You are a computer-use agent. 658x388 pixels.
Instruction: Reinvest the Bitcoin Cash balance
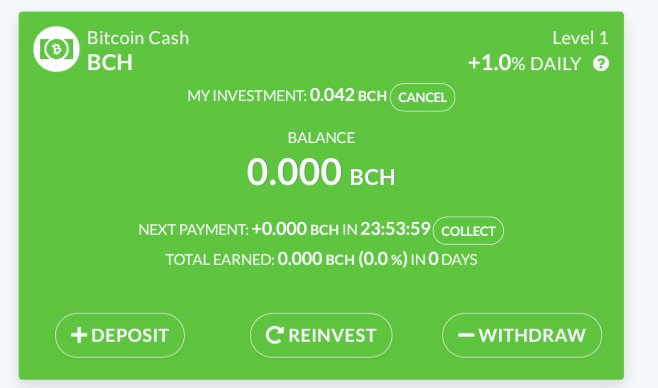[321, 335]
